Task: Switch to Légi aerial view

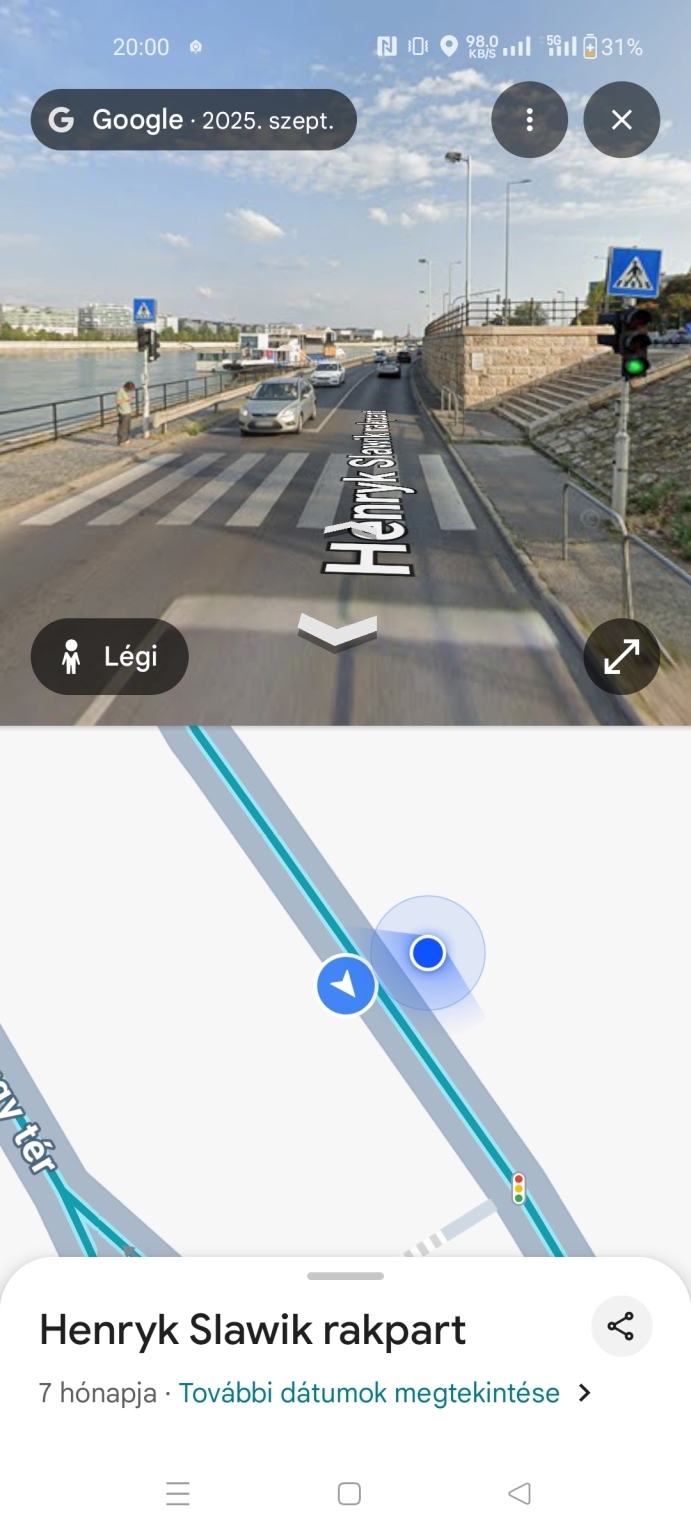Action: 110,657
